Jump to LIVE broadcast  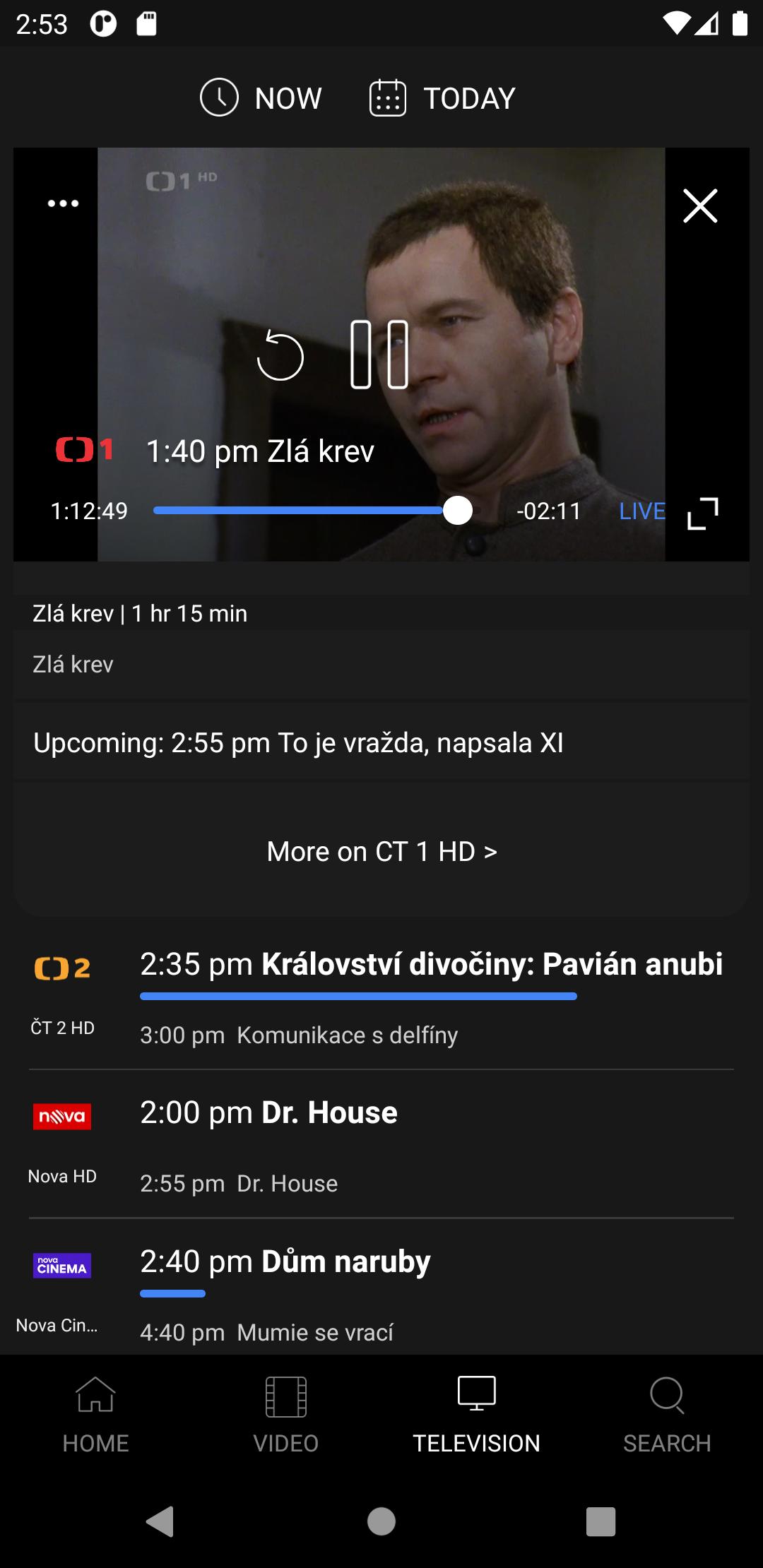tap(641, 511)
